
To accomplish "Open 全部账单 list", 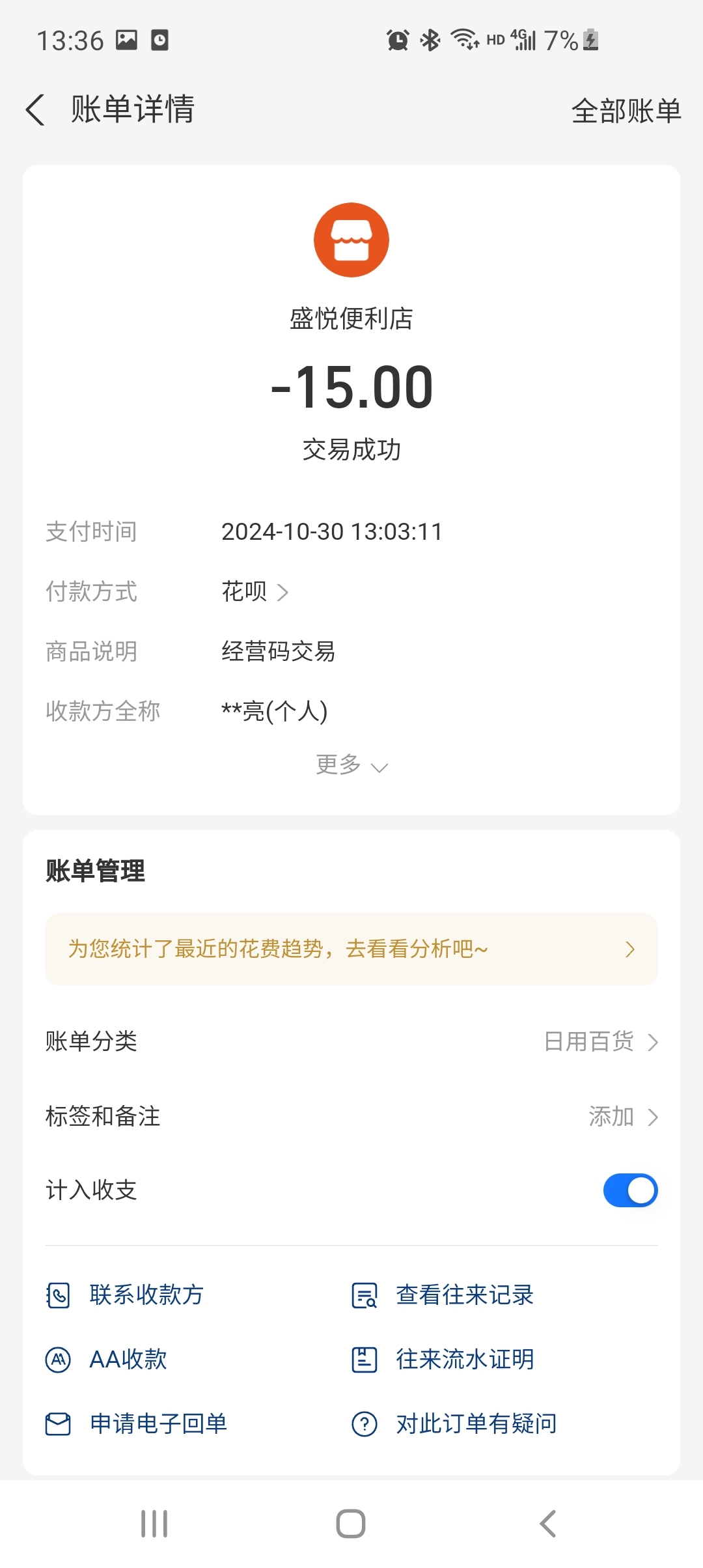I will 626,111.
